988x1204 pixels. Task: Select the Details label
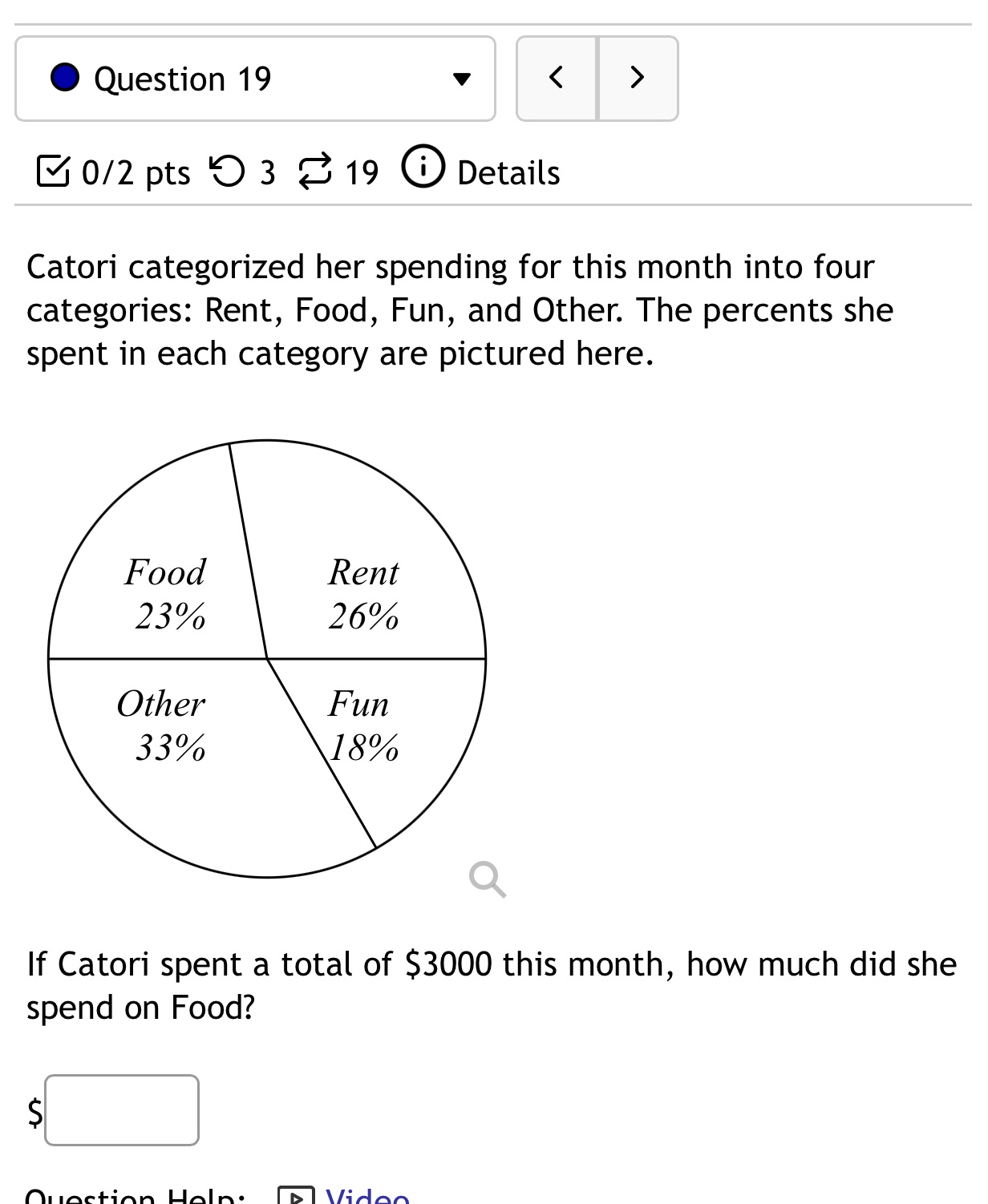tap(508, 172)
